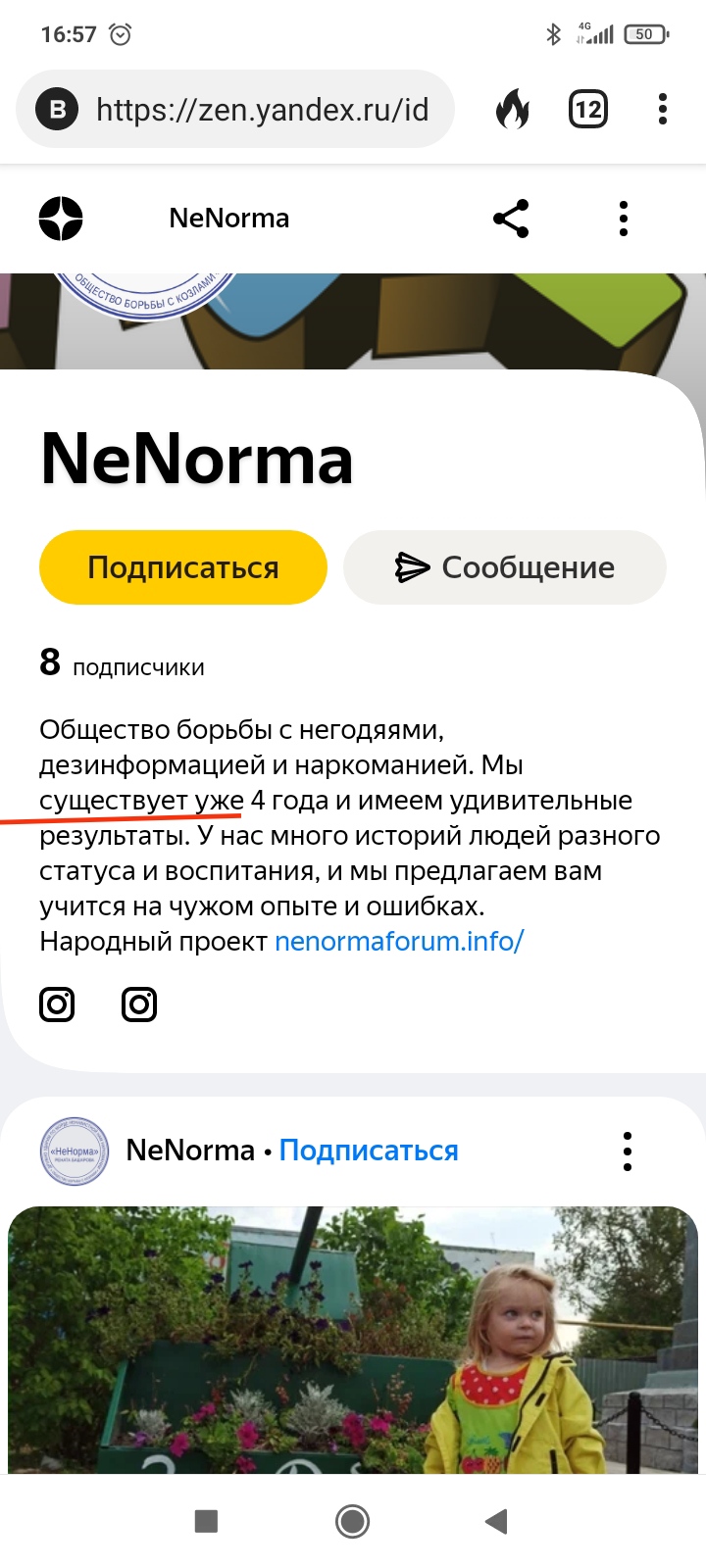Open the NeNorma channel options menu

click(x=624, y=219)
